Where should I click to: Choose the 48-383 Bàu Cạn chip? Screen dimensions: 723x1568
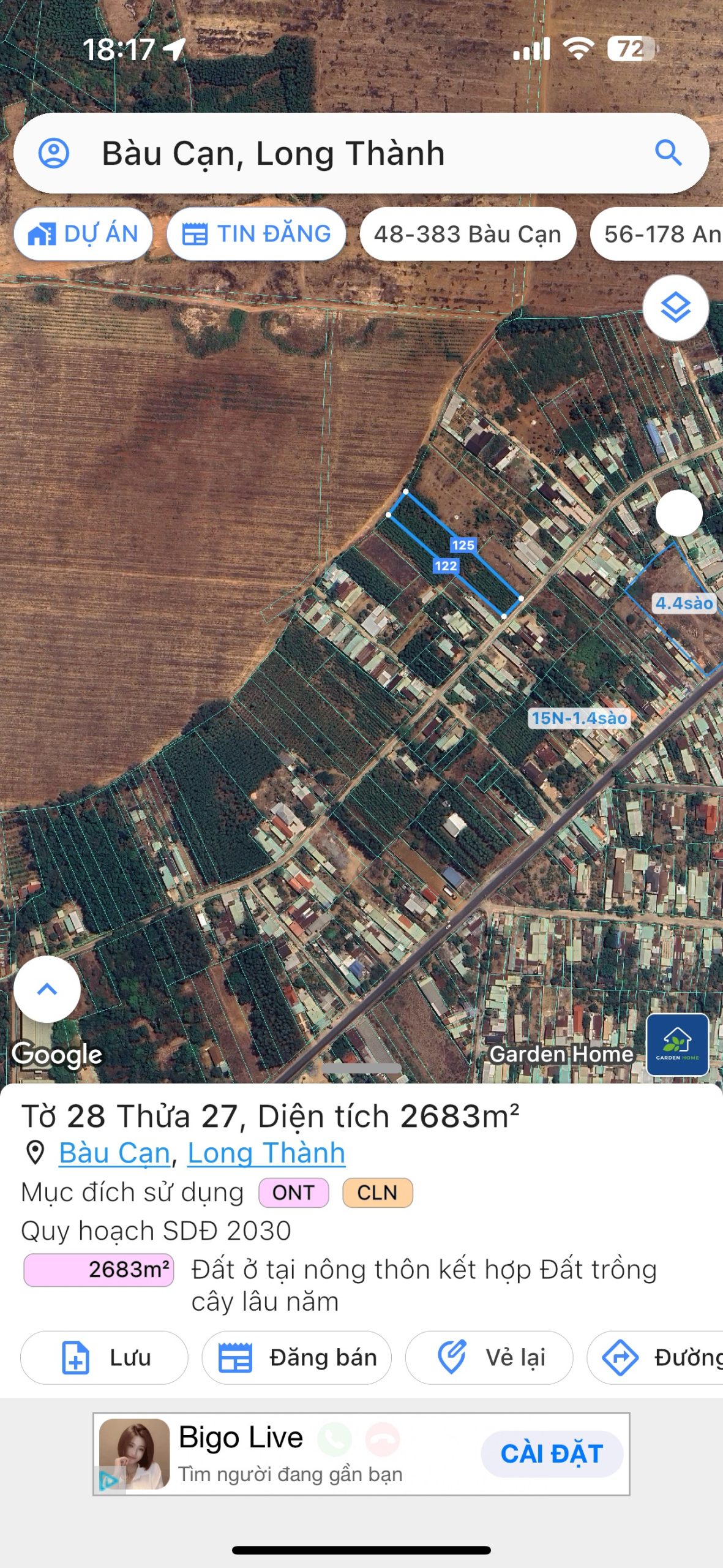click(468, 234)
